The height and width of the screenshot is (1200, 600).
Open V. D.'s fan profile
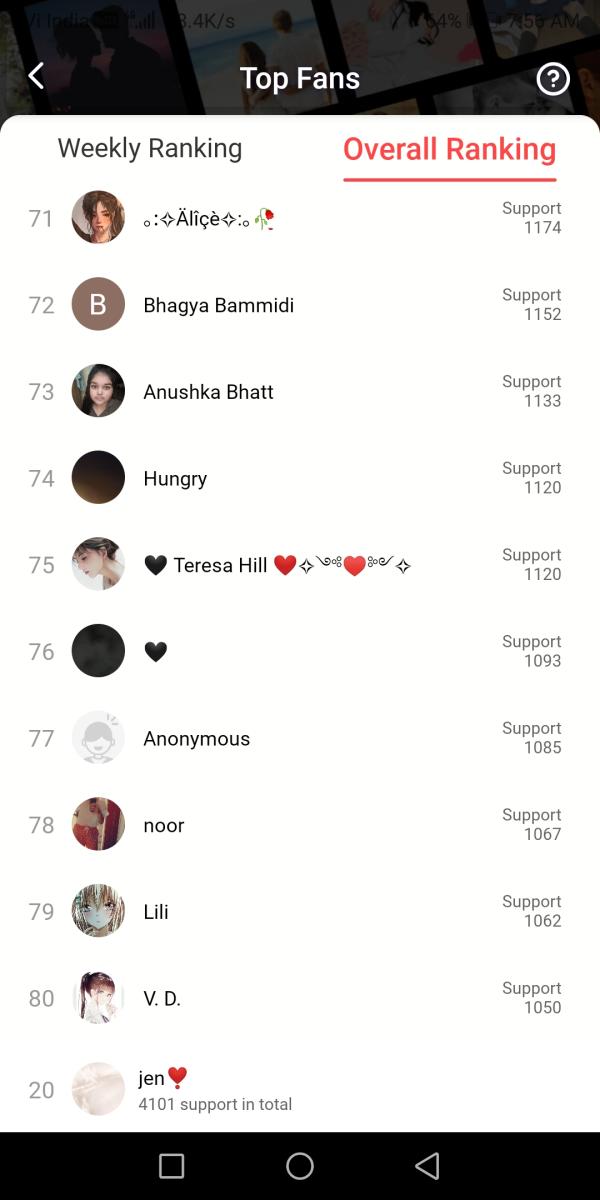(162, 999)
